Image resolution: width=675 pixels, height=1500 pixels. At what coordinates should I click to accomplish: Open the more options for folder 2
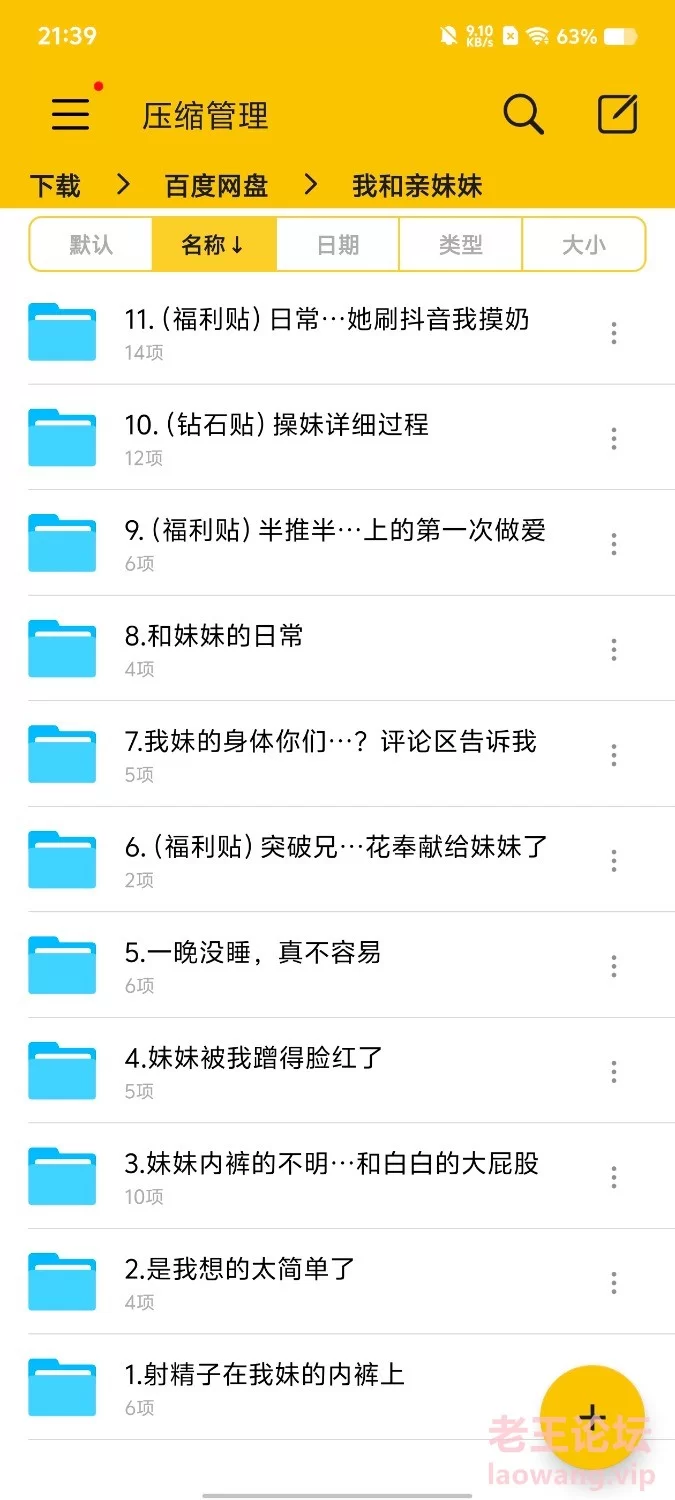click(614, 1283)
